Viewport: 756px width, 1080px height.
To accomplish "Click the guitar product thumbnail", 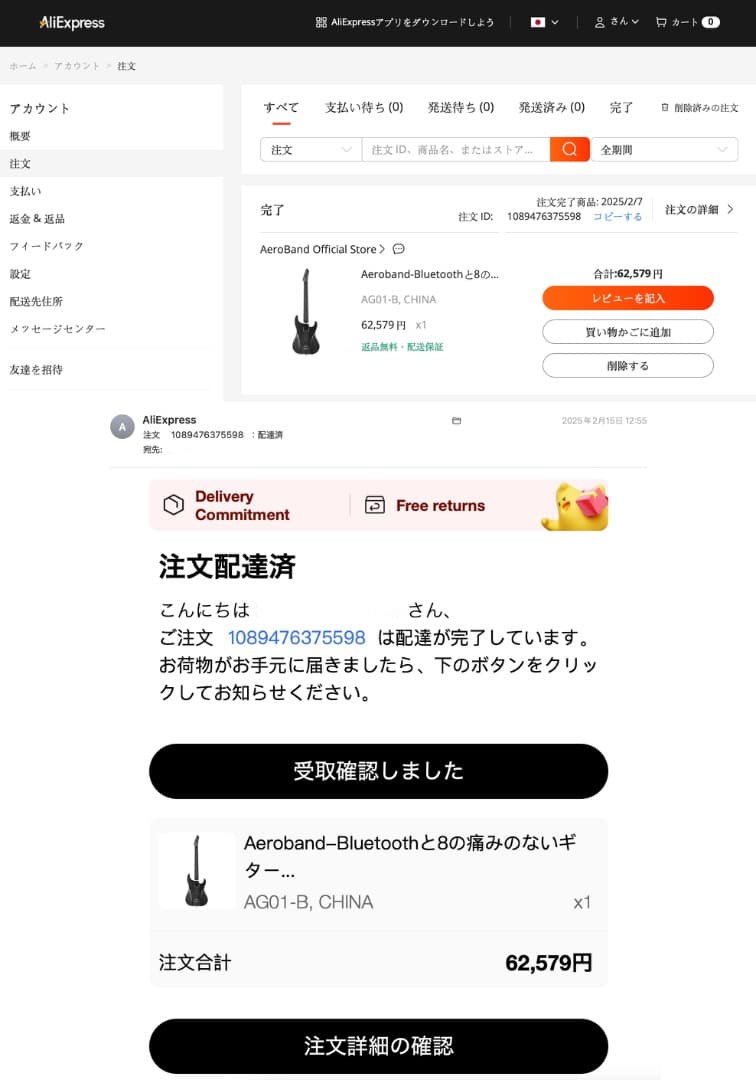I will click(305, 315).
